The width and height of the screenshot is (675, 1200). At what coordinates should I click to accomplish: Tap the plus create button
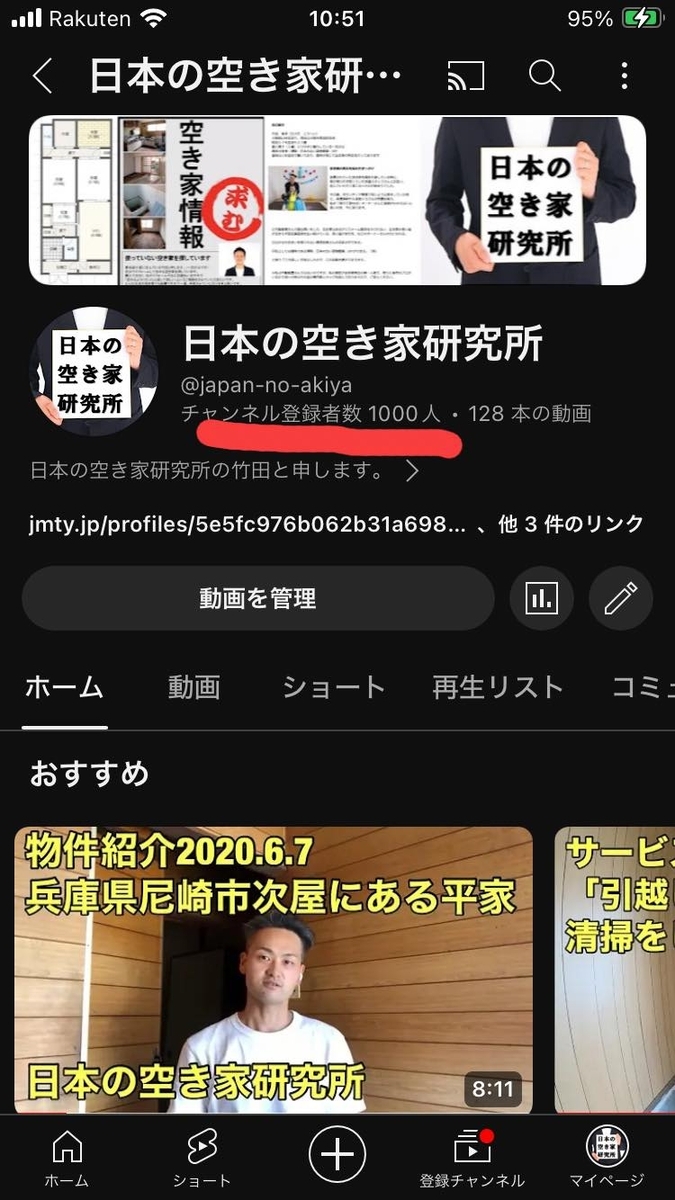[x=337, y=1155]
